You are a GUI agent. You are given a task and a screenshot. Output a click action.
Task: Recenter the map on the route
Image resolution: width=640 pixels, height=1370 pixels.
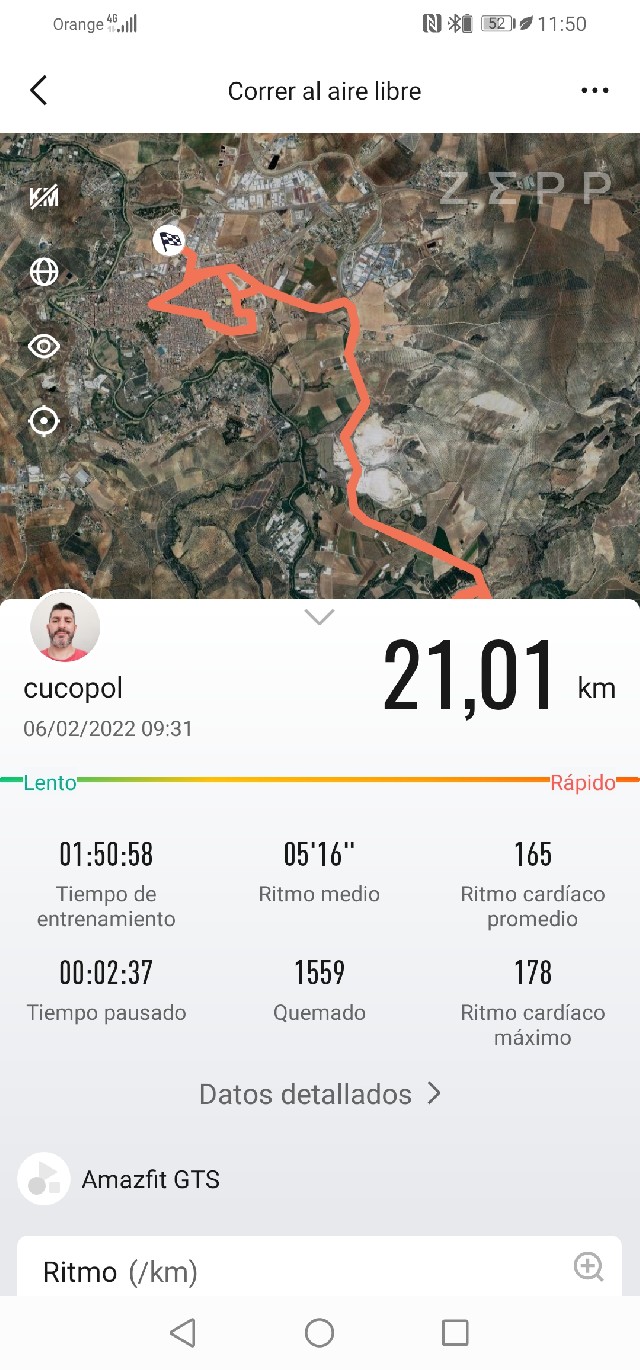point(44,421)
